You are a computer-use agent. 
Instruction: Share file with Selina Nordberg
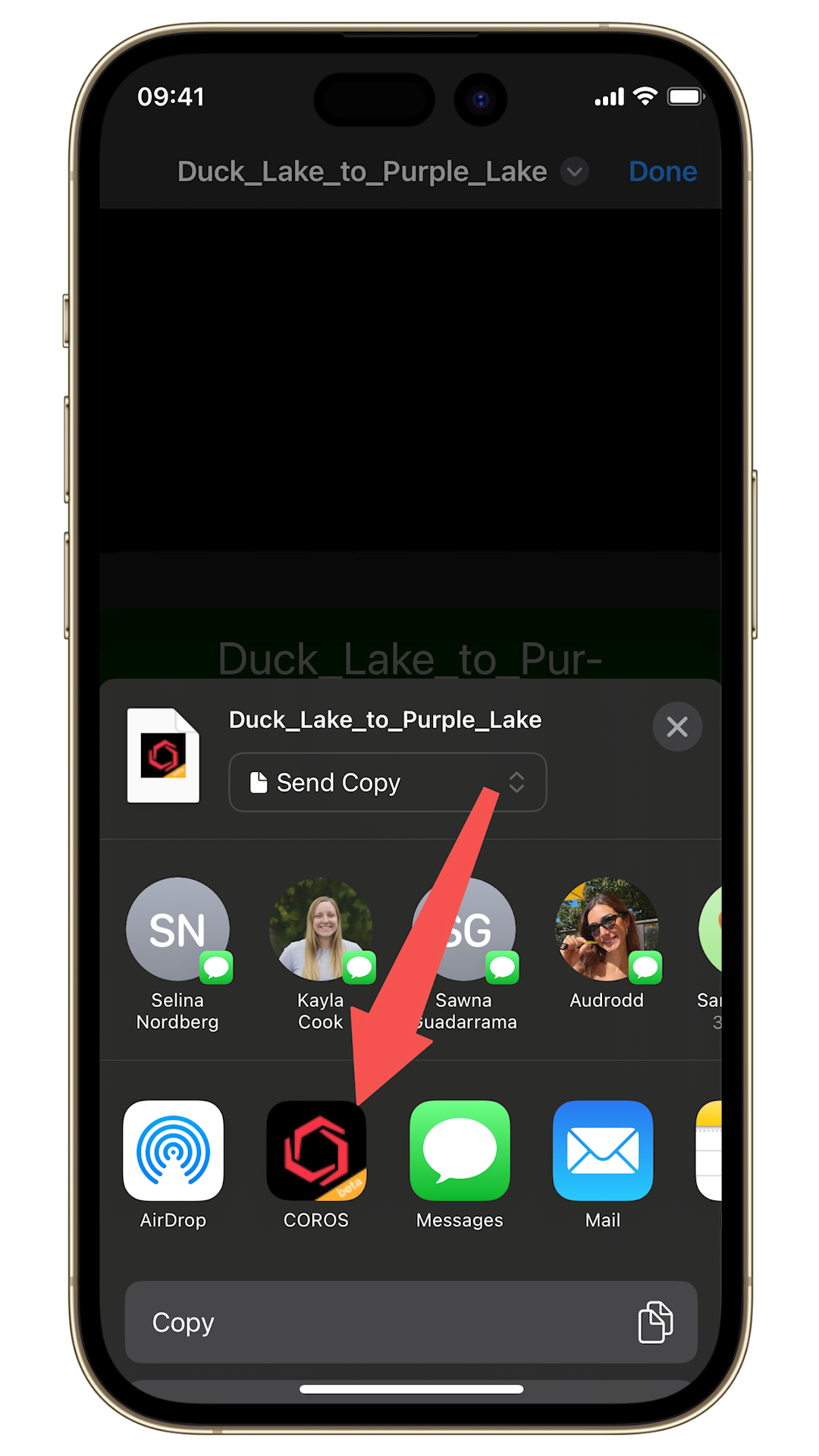[177, 930]
